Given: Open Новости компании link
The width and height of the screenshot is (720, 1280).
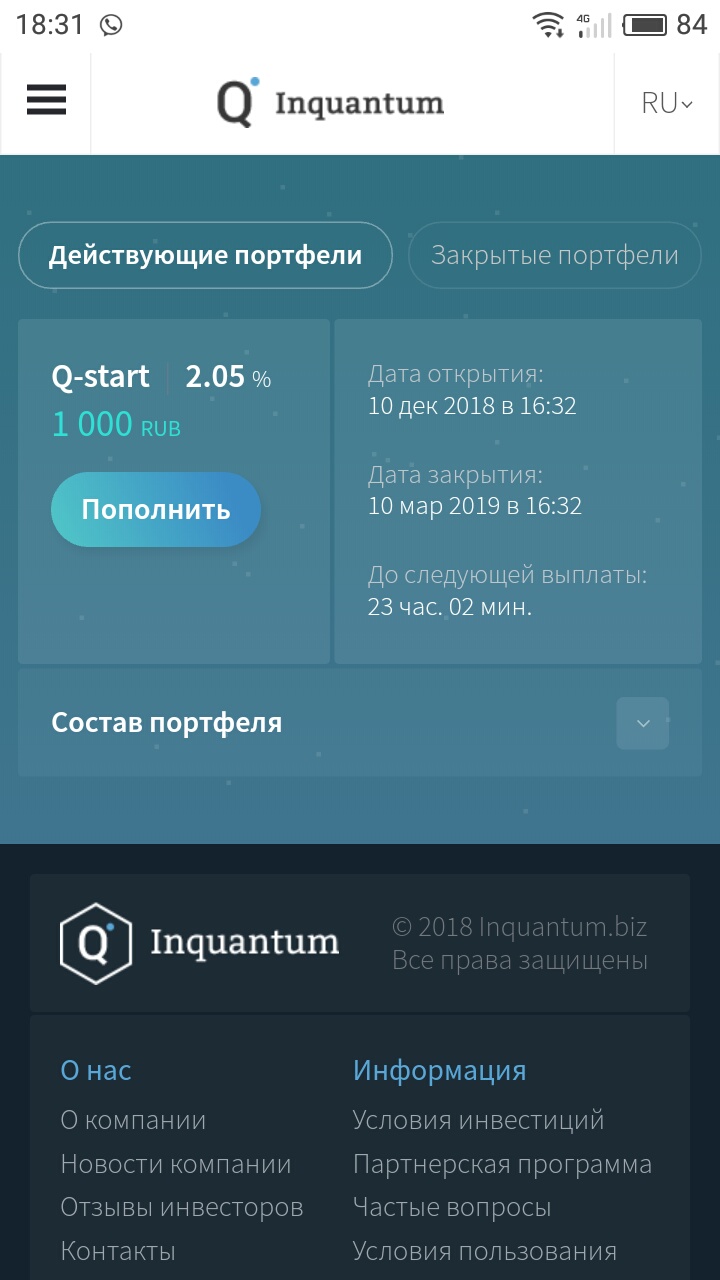Looking at the screenshot, I should pos(176,1164).
